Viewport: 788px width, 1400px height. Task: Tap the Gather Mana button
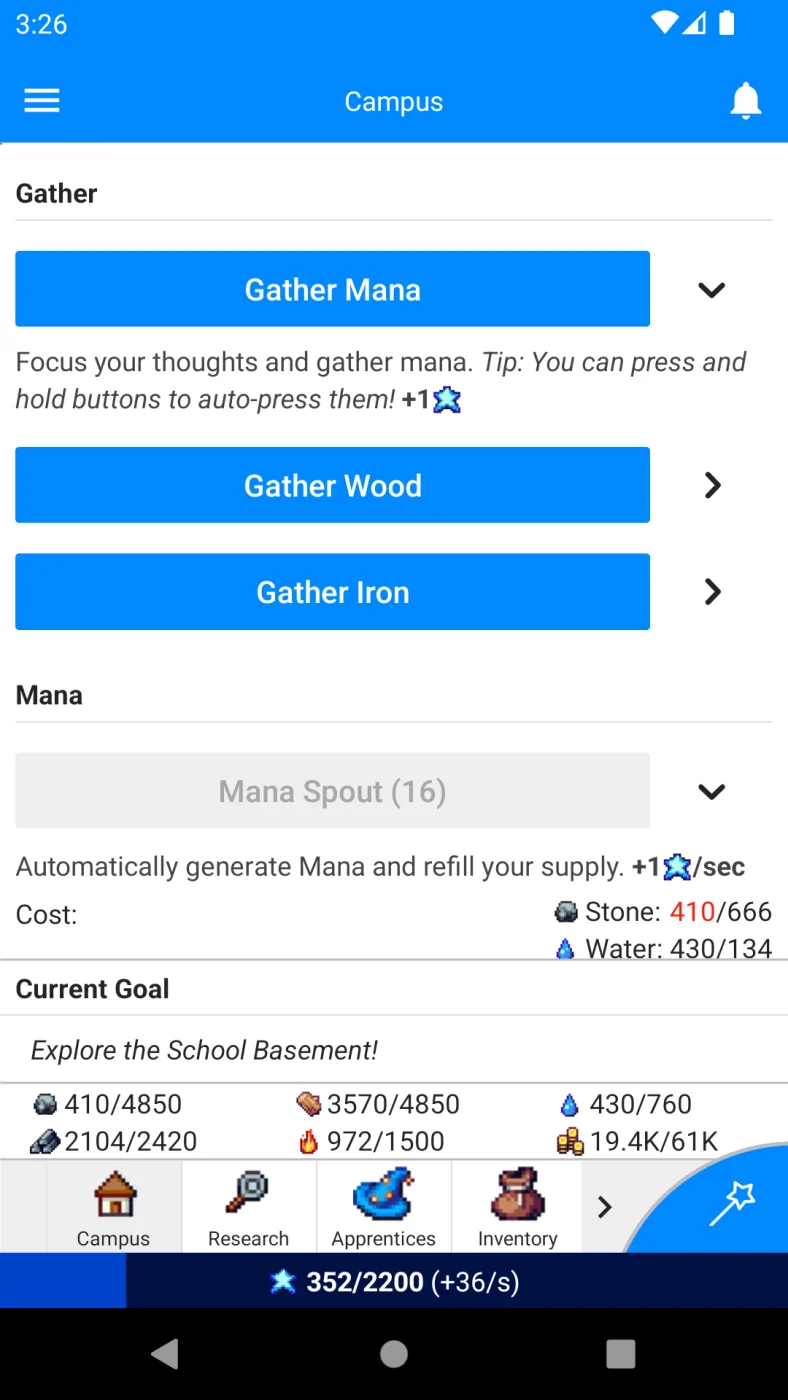click(332, 289)
